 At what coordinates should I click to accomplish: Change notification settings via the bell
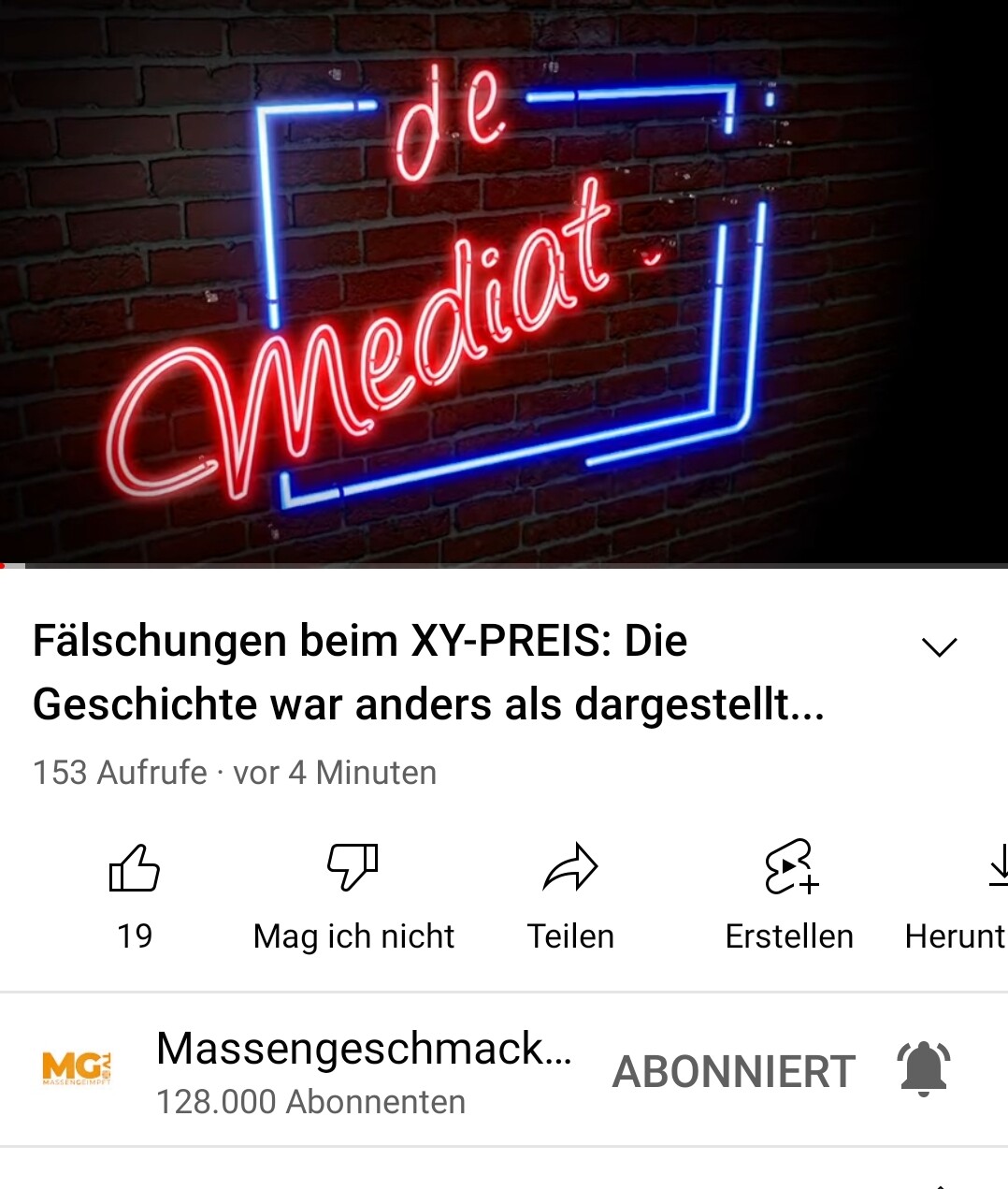tap(924, 1068)
